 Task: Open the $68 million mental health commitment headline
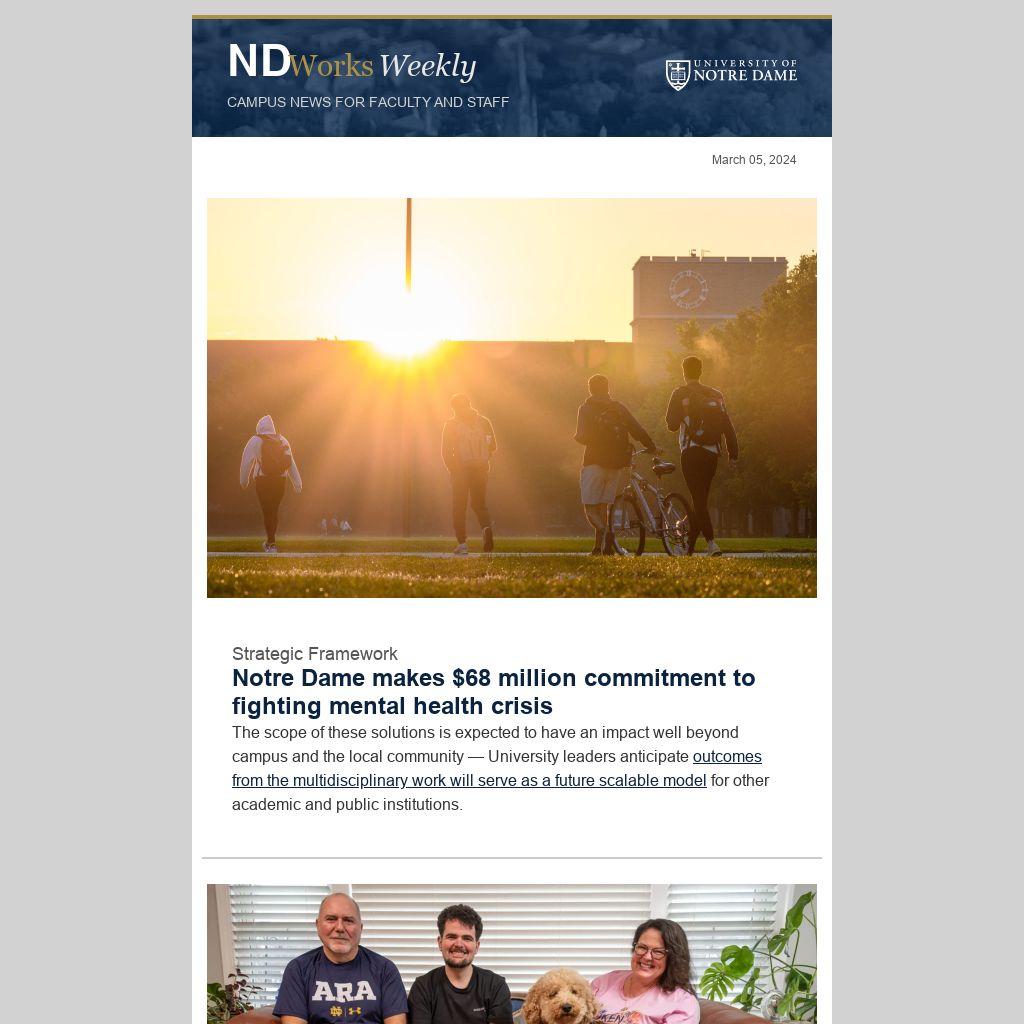[493, 691]
